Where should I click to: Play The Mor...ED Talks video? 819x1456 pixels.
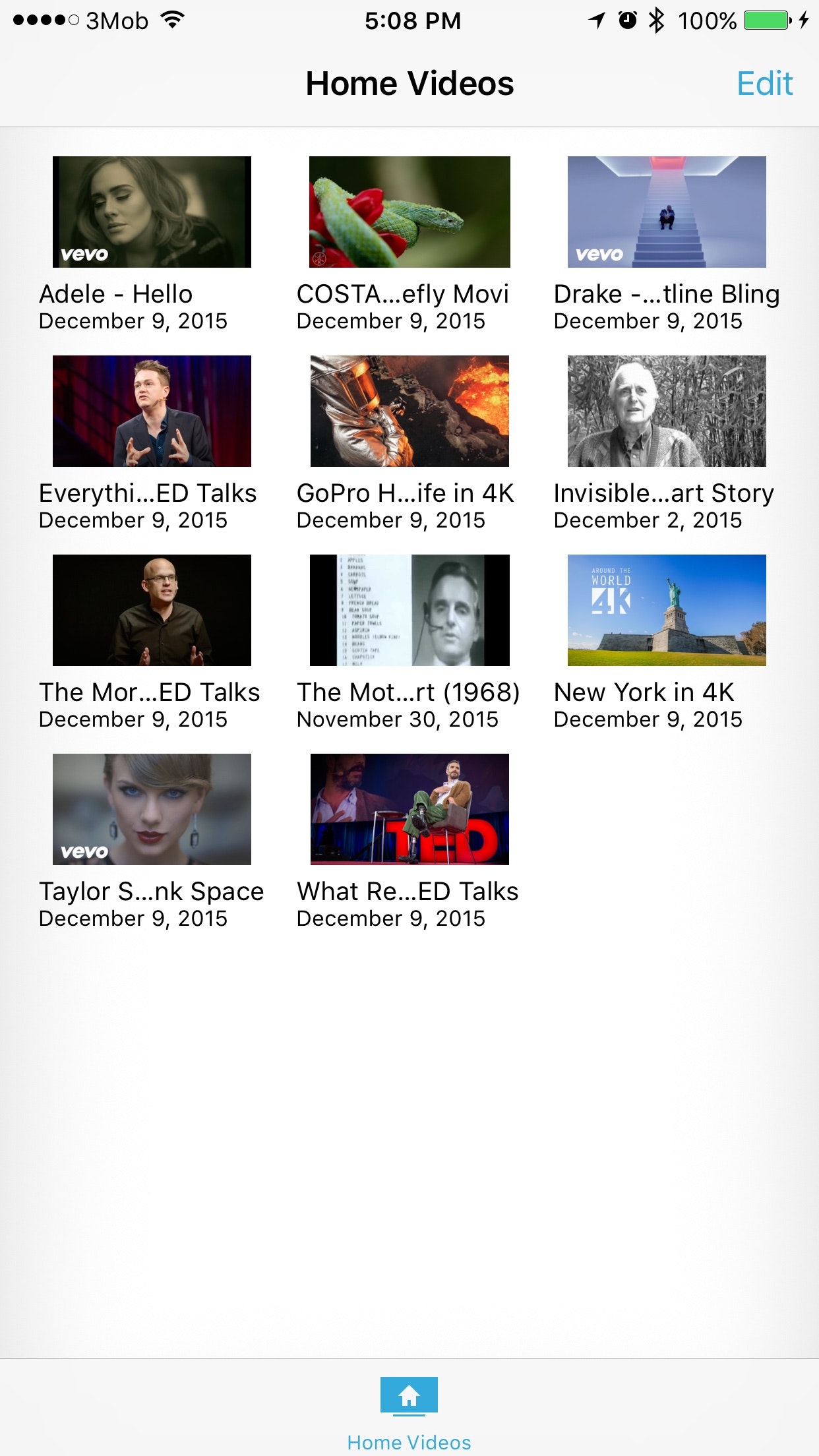pyautogui.click(x=152, y=611)
